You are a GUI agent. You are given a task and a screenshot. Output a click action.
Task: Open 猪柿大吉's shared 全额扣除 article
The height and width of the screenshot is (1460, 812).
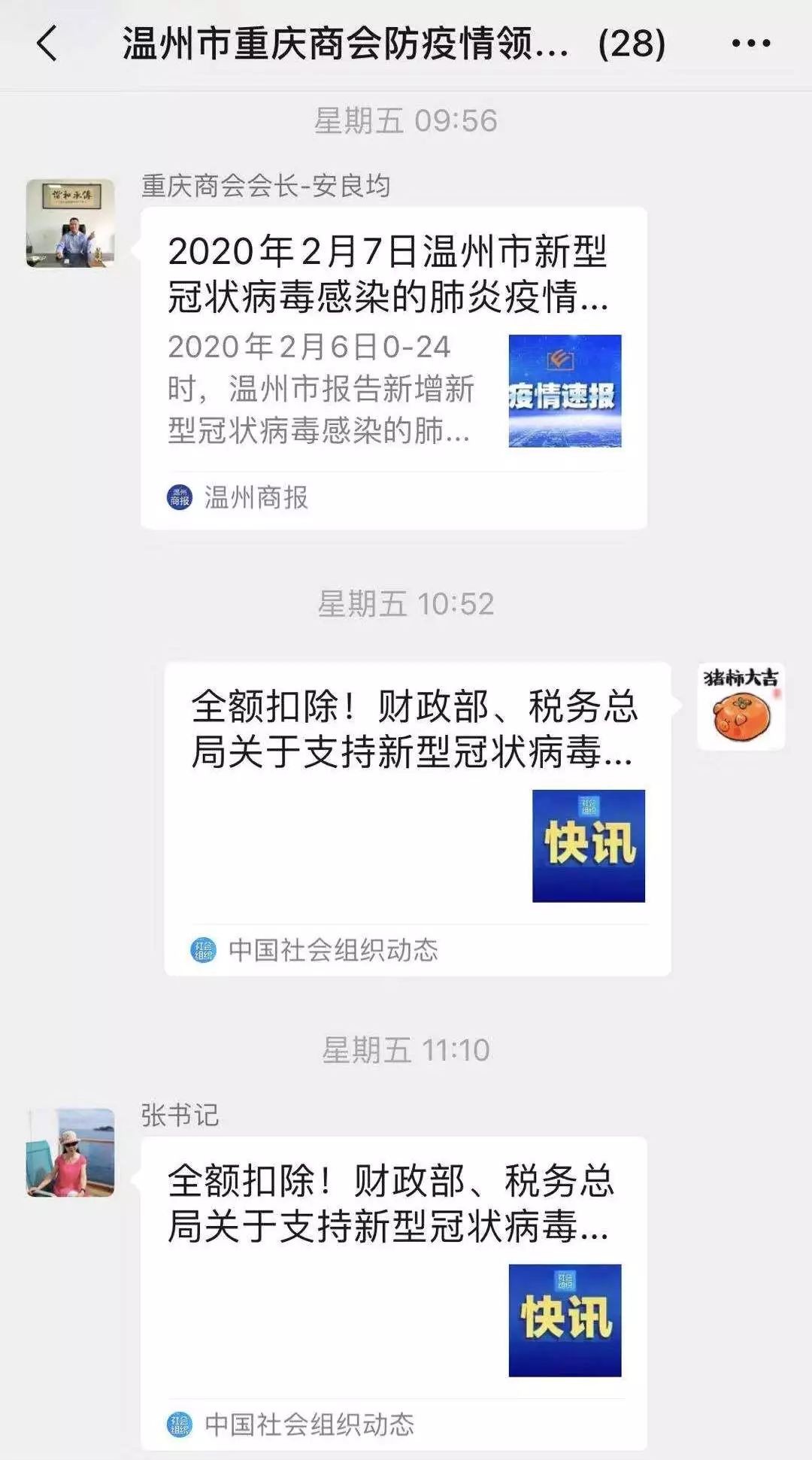click(x=417, y=818)
